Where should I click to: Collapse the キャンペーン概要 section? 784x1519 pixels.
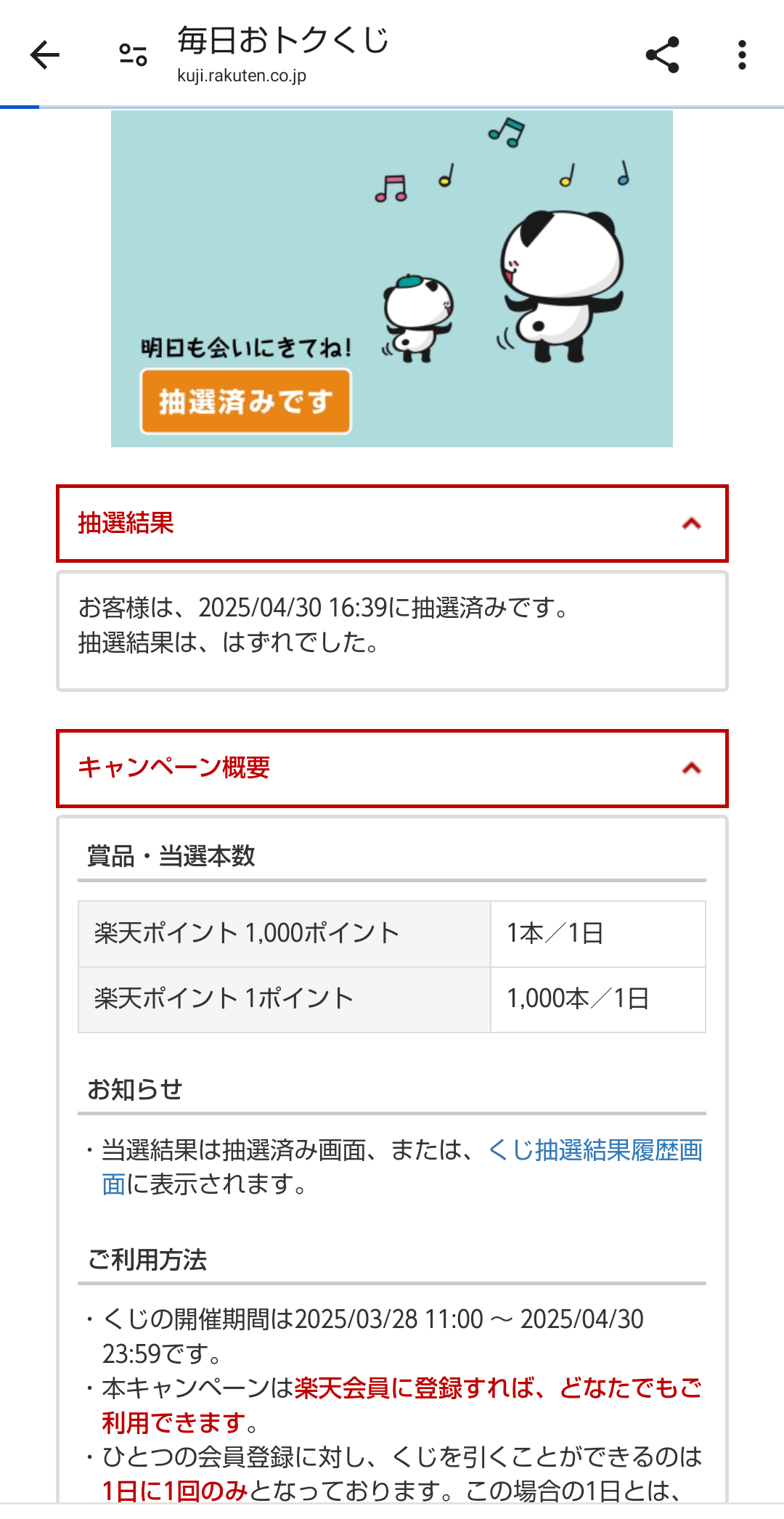691,768
